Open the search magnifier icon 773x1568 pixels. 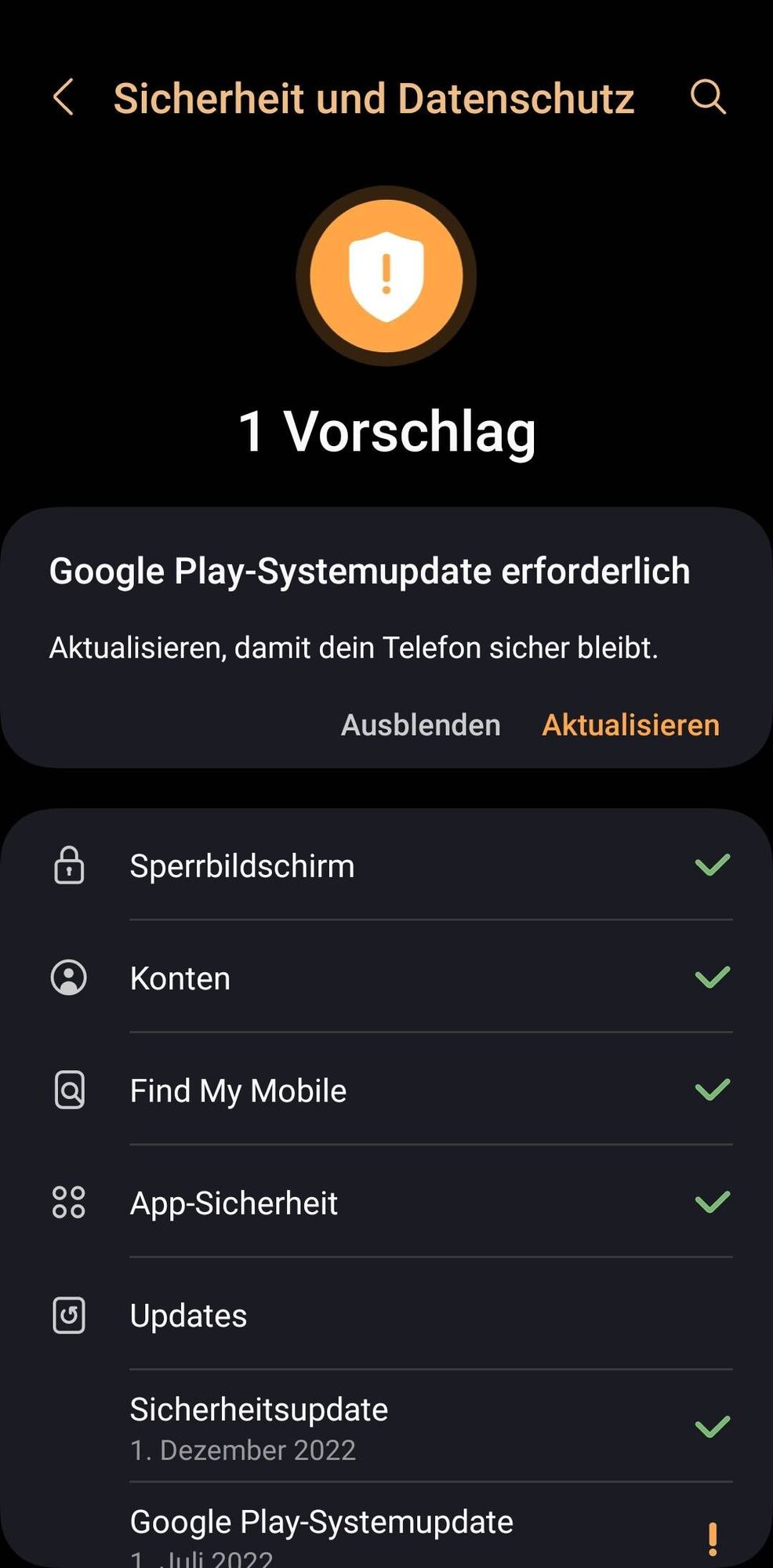click(x=708, y=98)
